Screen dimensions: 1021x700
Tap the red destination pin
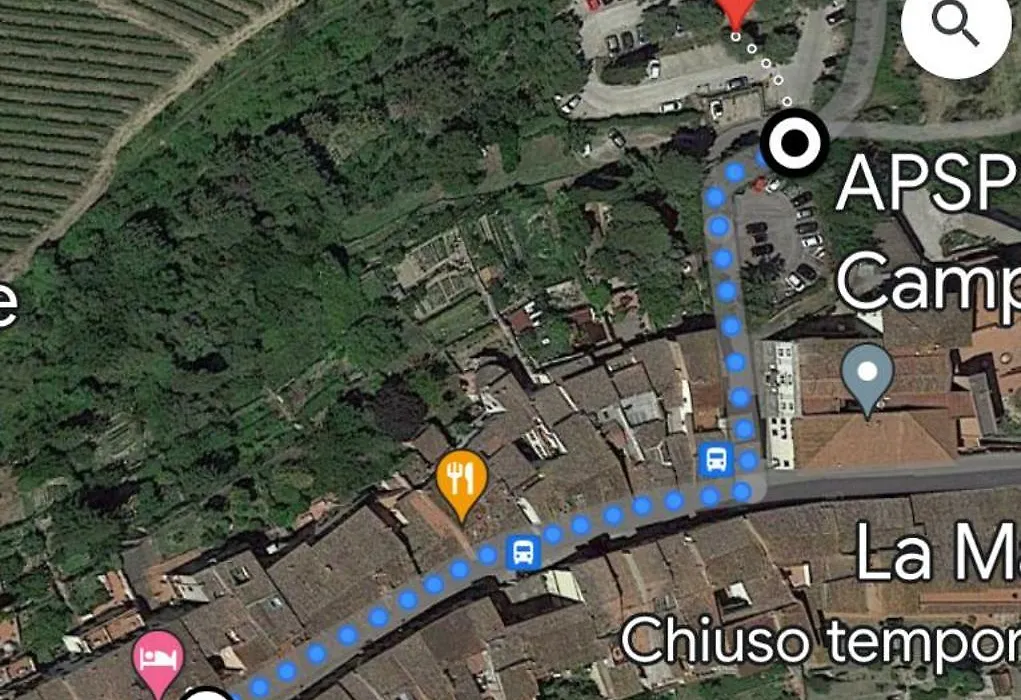[x=737, y=12]
